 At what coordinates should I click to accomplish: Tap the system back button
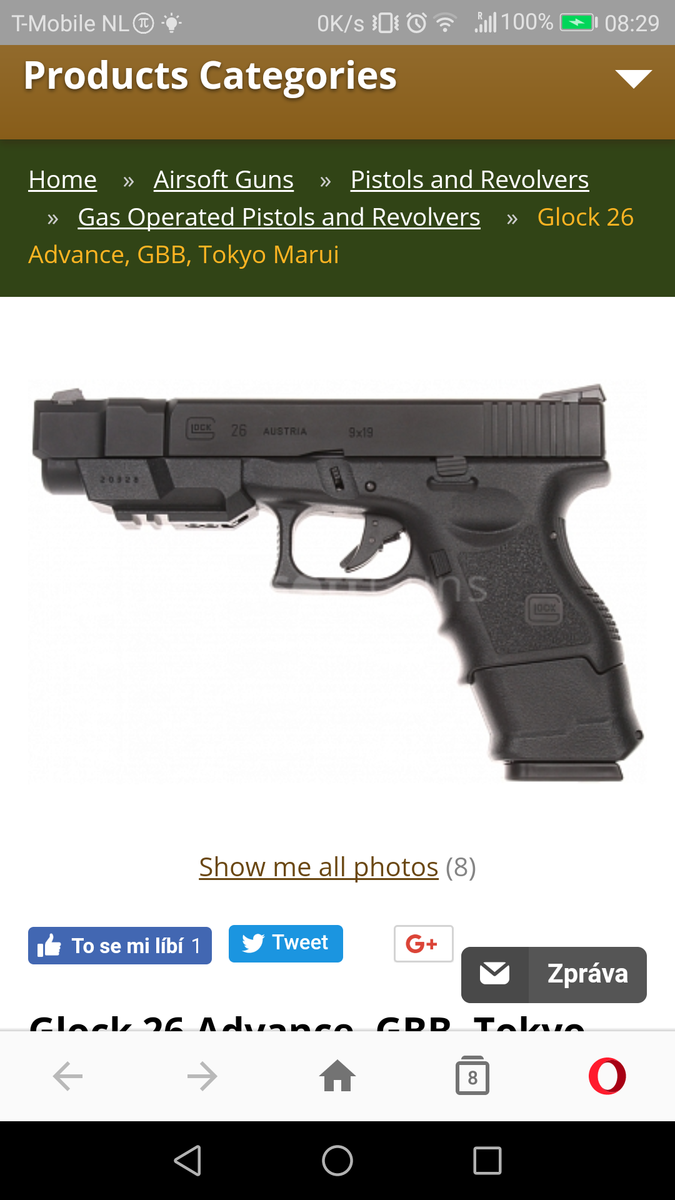point(187,1160)
